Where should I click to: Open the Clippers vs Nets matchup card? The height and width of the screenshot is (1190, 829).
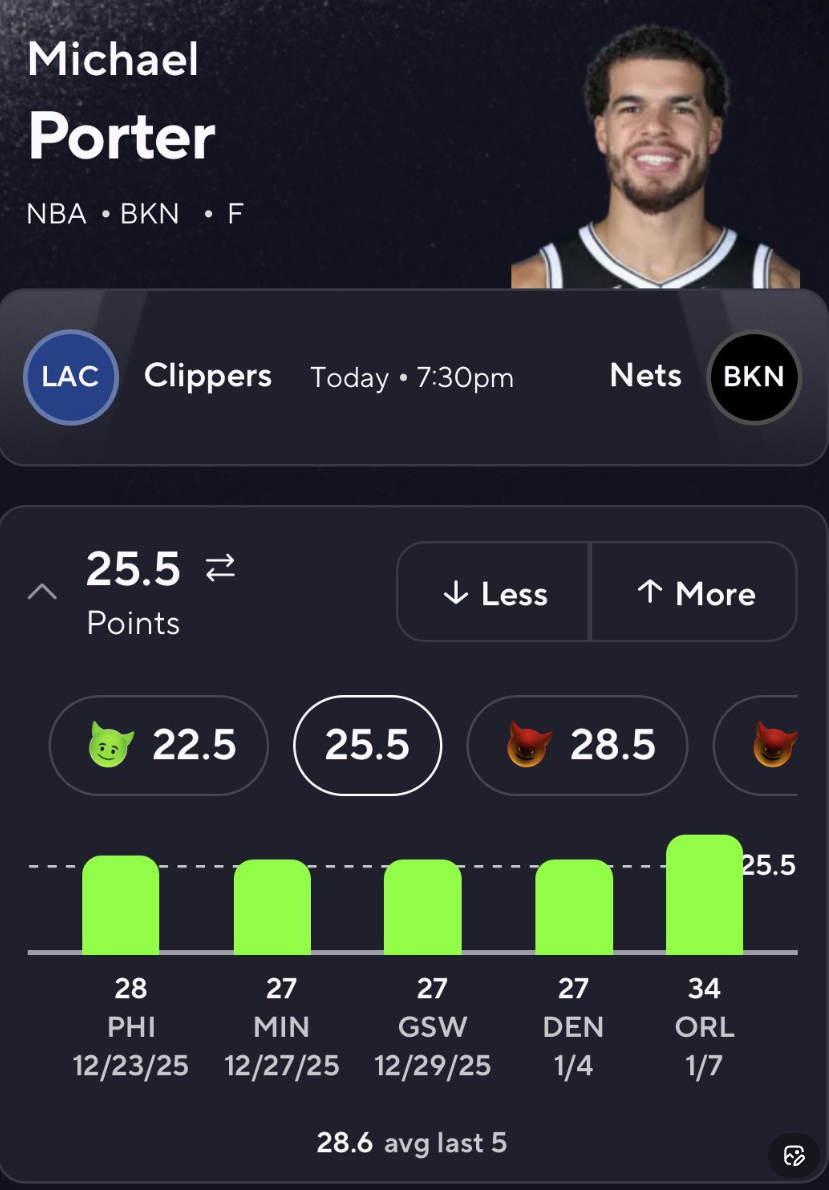click(414, 377)
